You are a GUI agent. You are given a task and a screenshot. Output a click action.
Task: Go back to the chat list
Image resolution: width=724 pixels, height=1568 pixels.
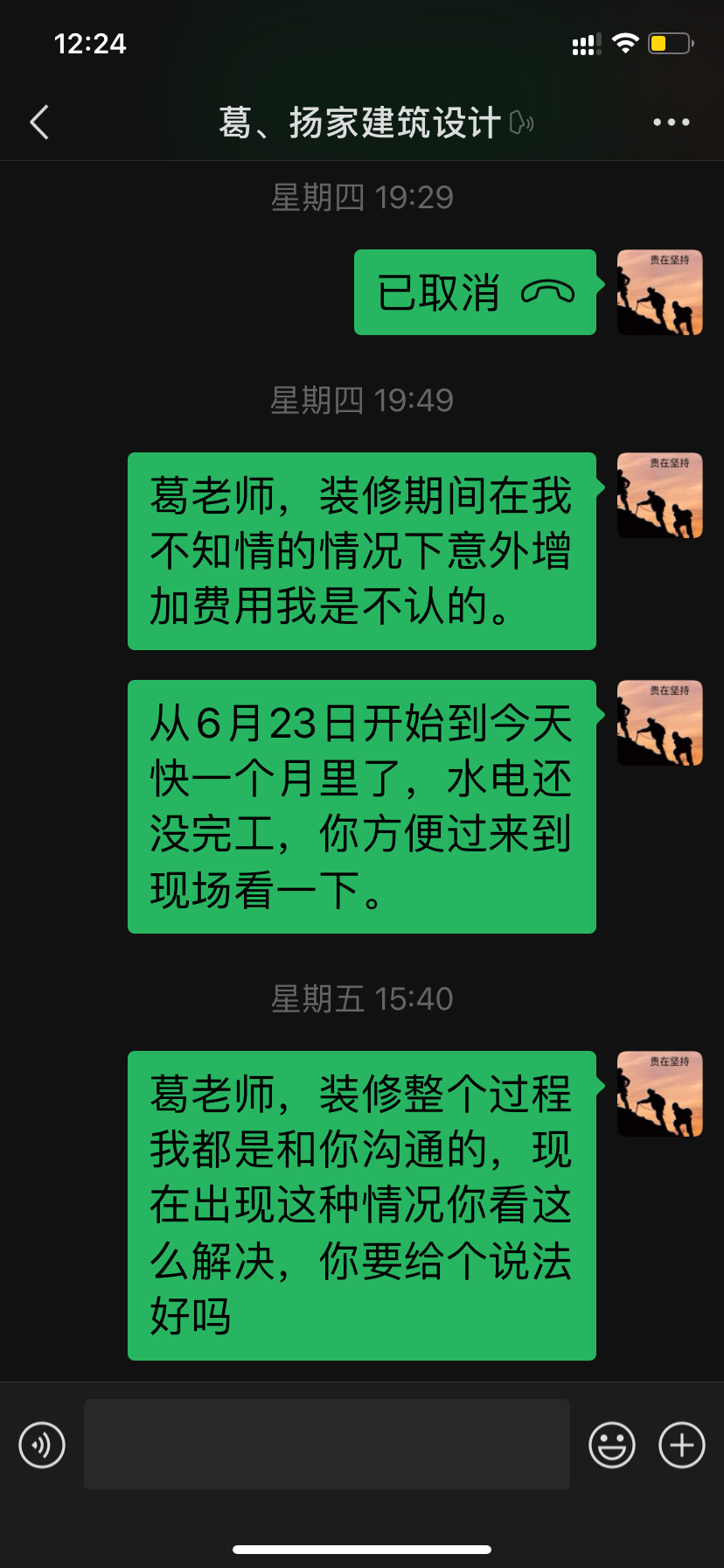[39, 122]
